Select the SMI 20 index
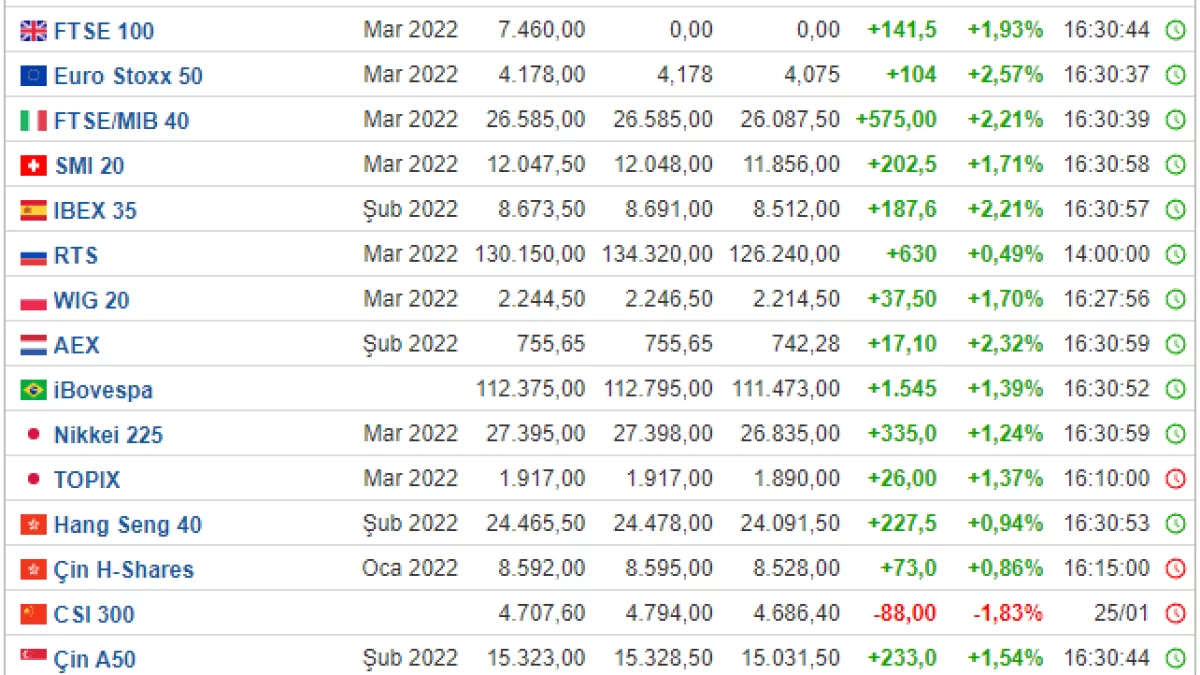This screenshot has width=1200, height=675. pyautogui.click(x=89, y=166)
